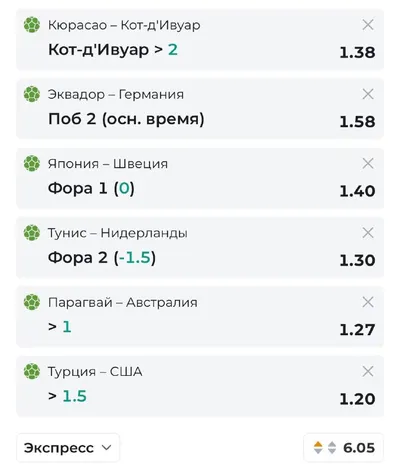The image size is (400, 473).
Task: Remove the Кюрасао – Кот-д'Ивуар bet
Action: (368, 25)
